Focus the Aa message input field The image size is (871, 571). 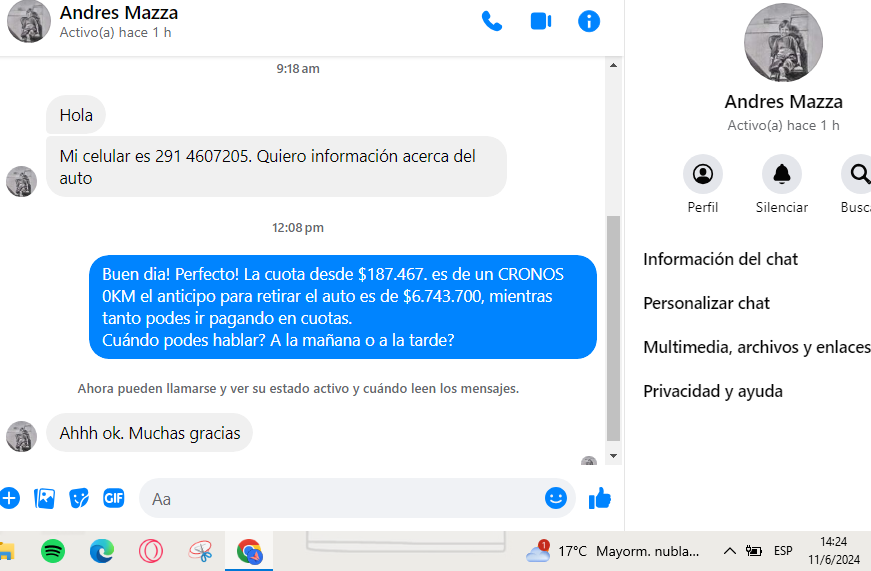(340, 498)
